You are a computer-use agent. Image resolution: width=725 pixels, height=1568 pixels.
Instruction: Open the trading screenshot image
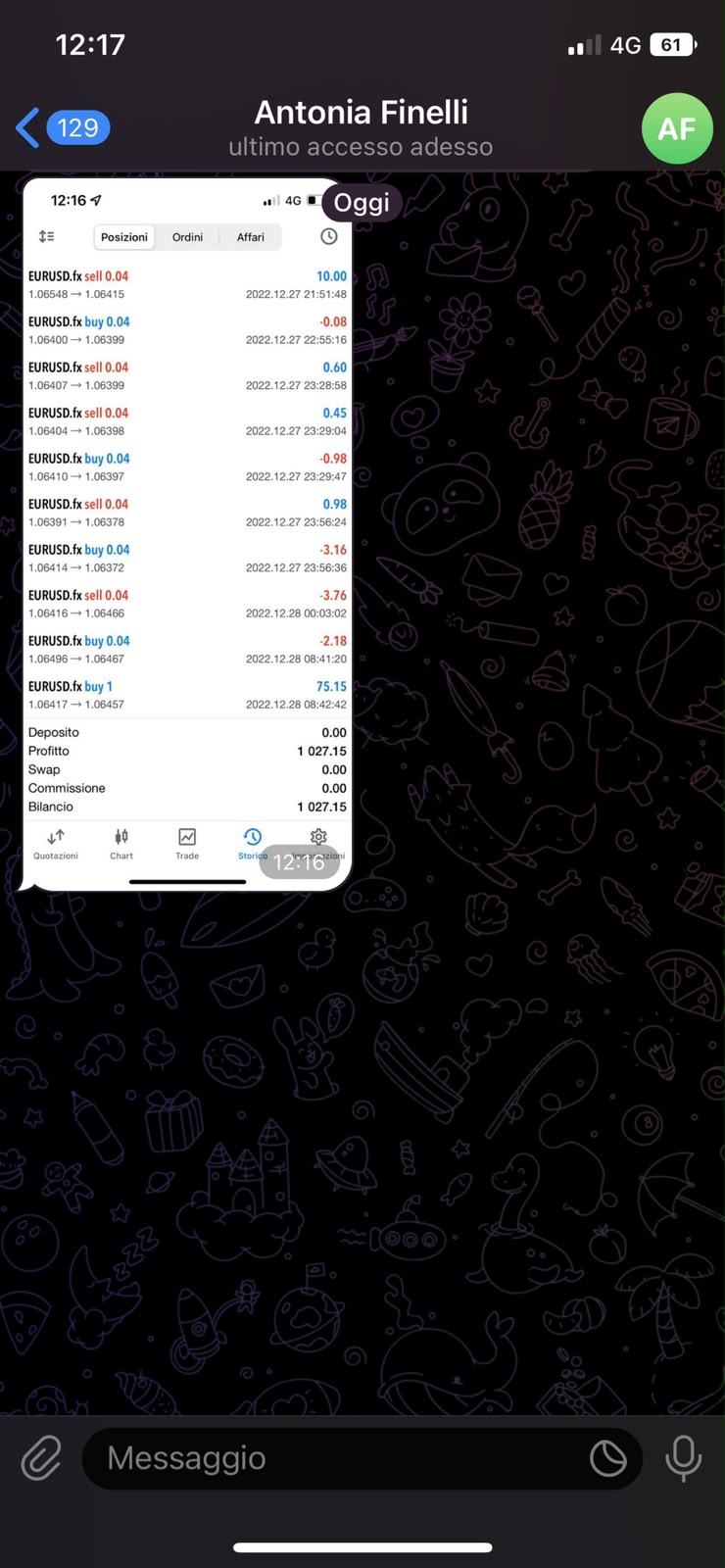(187, 534)
